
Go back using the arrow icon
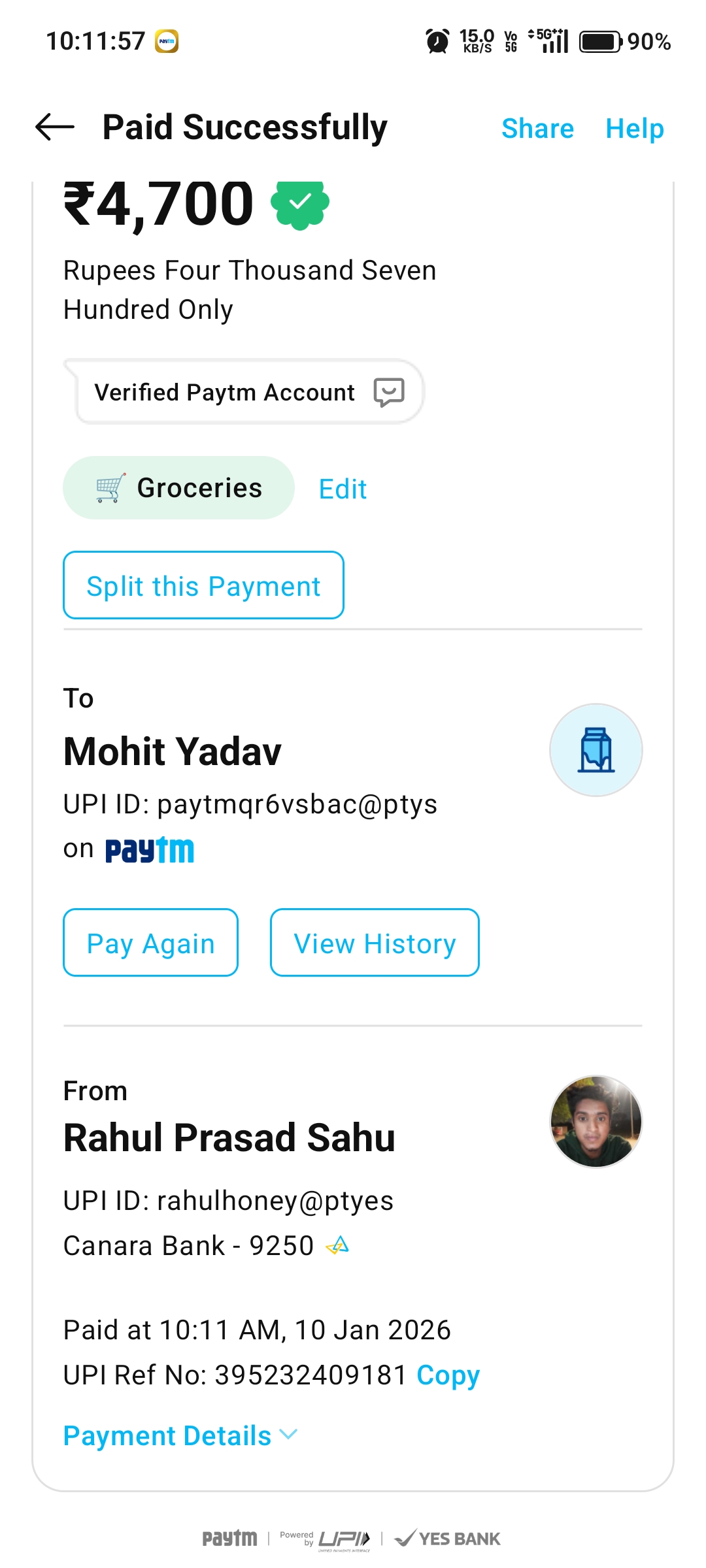[x=55, y=127]
